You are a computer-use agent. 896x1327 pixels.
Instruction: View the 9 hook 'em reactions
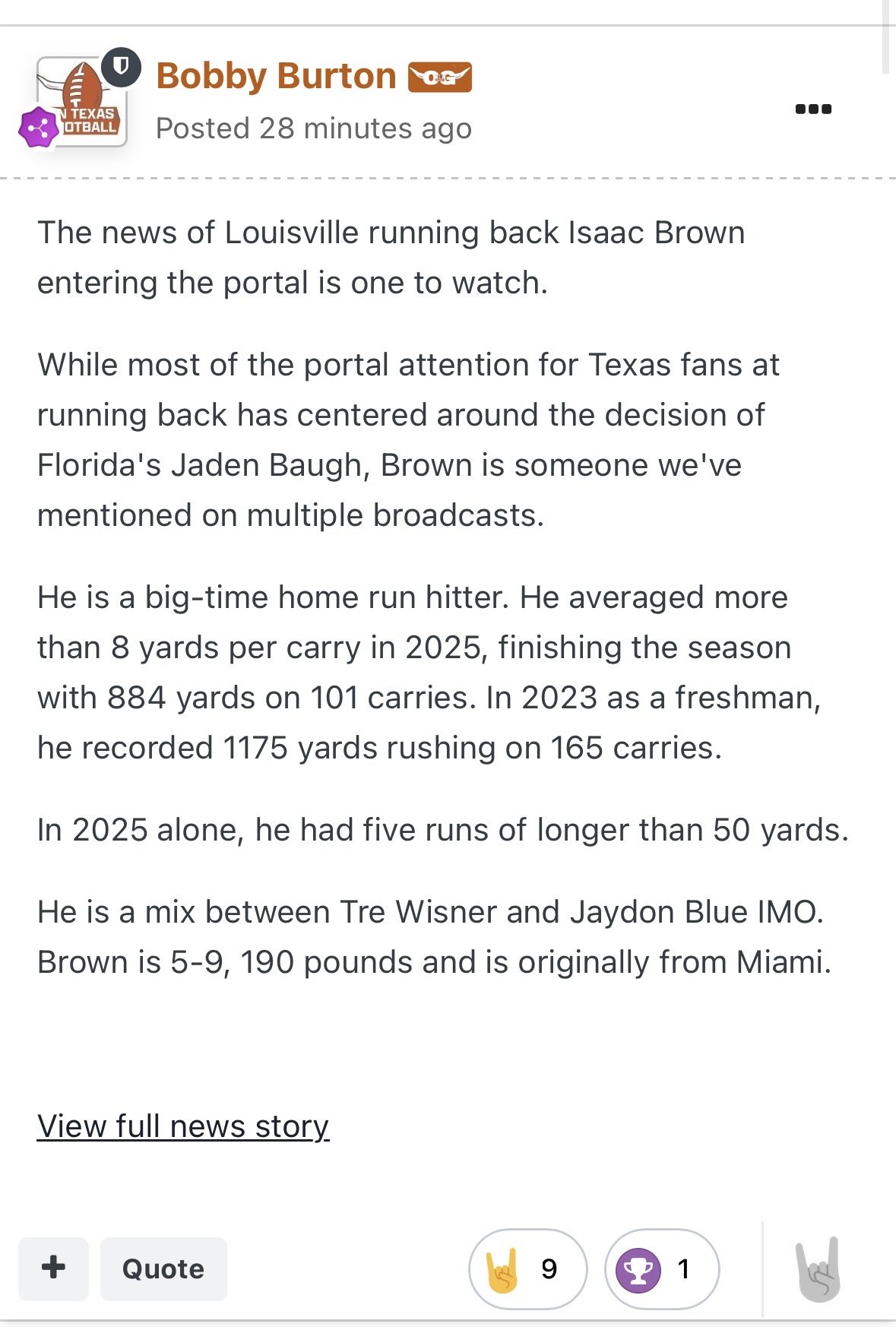pyautogui.click(x=528, y=1268)
